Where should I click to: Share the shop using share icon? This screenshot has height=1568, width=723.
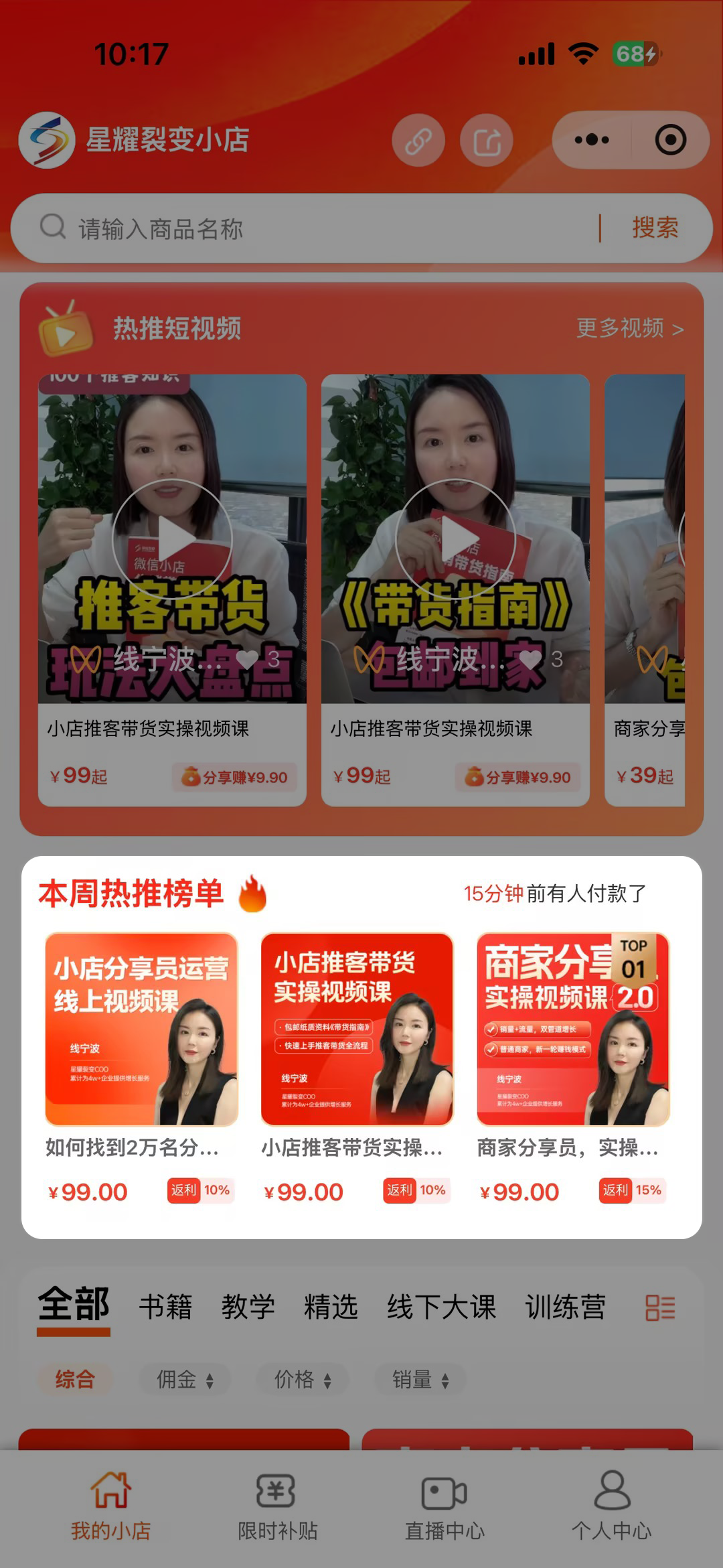(x=487, y=141)
